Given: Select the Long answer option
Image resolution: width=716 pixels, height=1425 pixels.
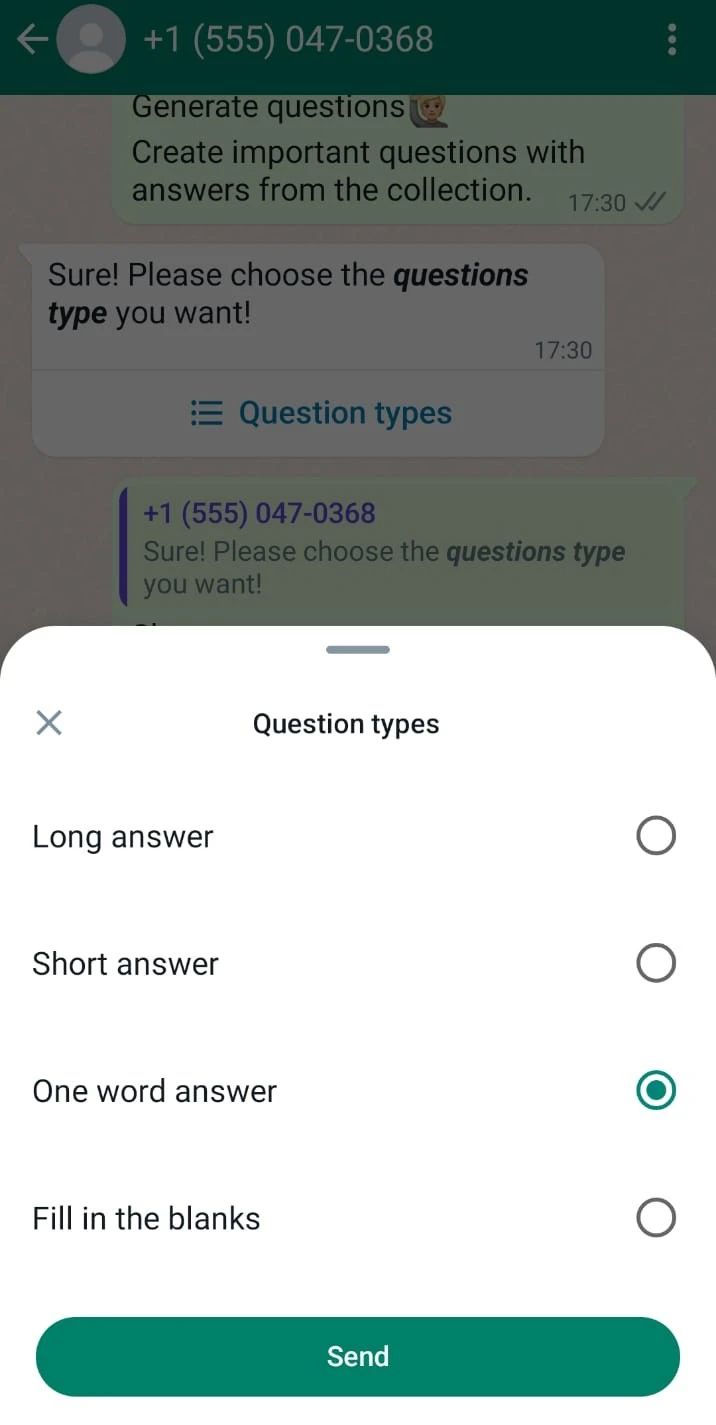Looking at the screenshot, I should (655, 836).
